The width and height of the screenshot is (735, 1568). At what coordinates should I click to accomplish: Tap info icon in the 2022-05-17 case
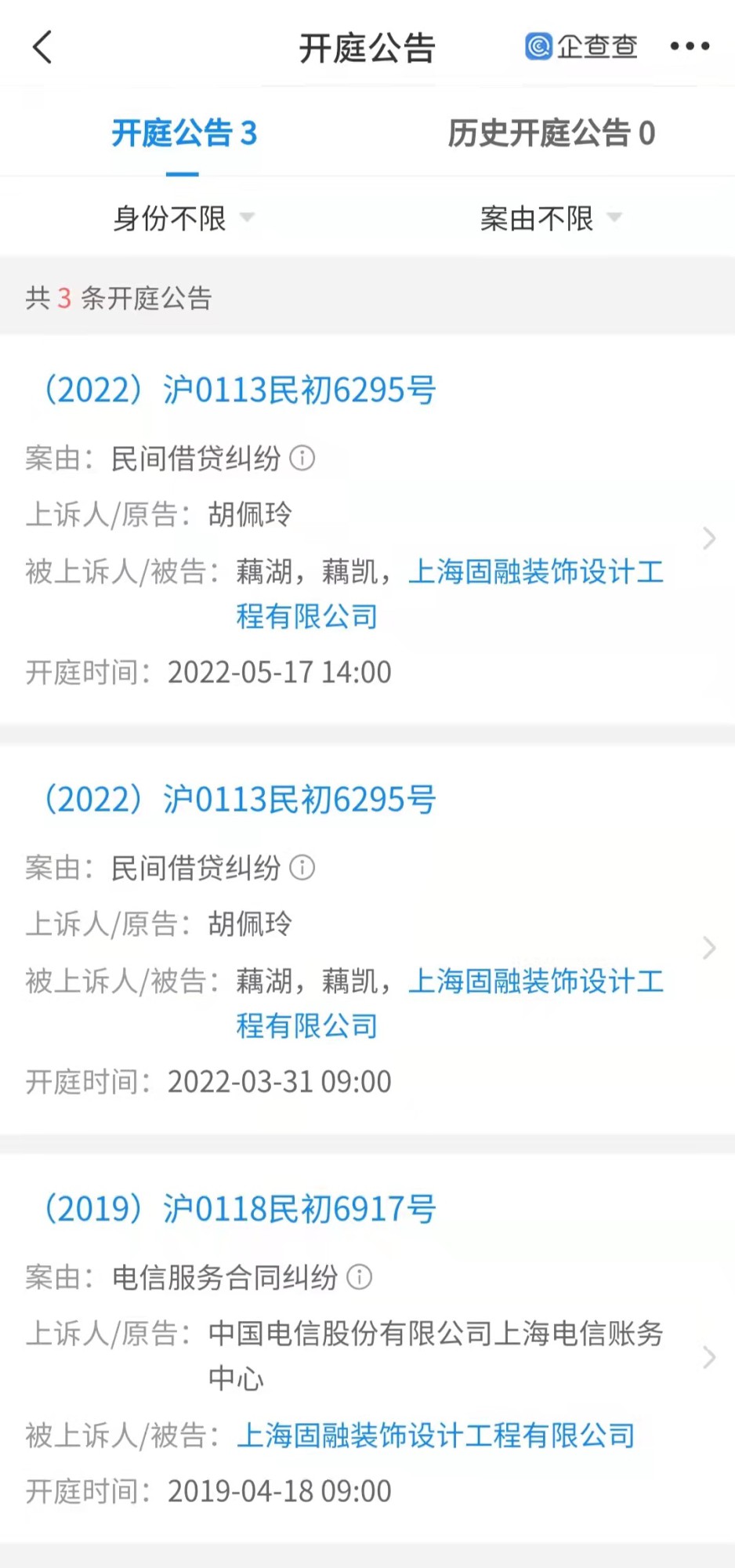pos(302,458)
